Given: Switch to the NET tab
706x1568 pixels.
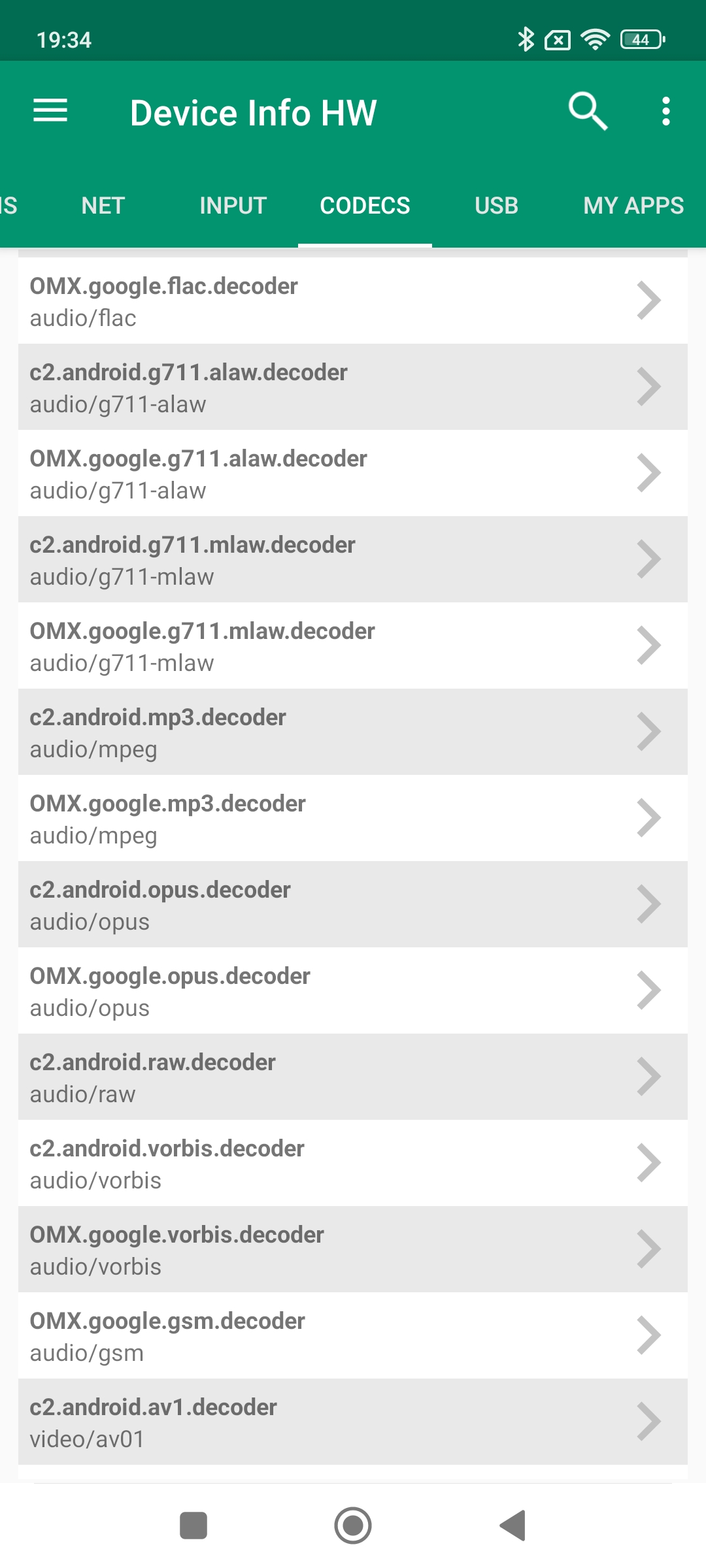Looking at the screenshot, I should tap(103, 206).
